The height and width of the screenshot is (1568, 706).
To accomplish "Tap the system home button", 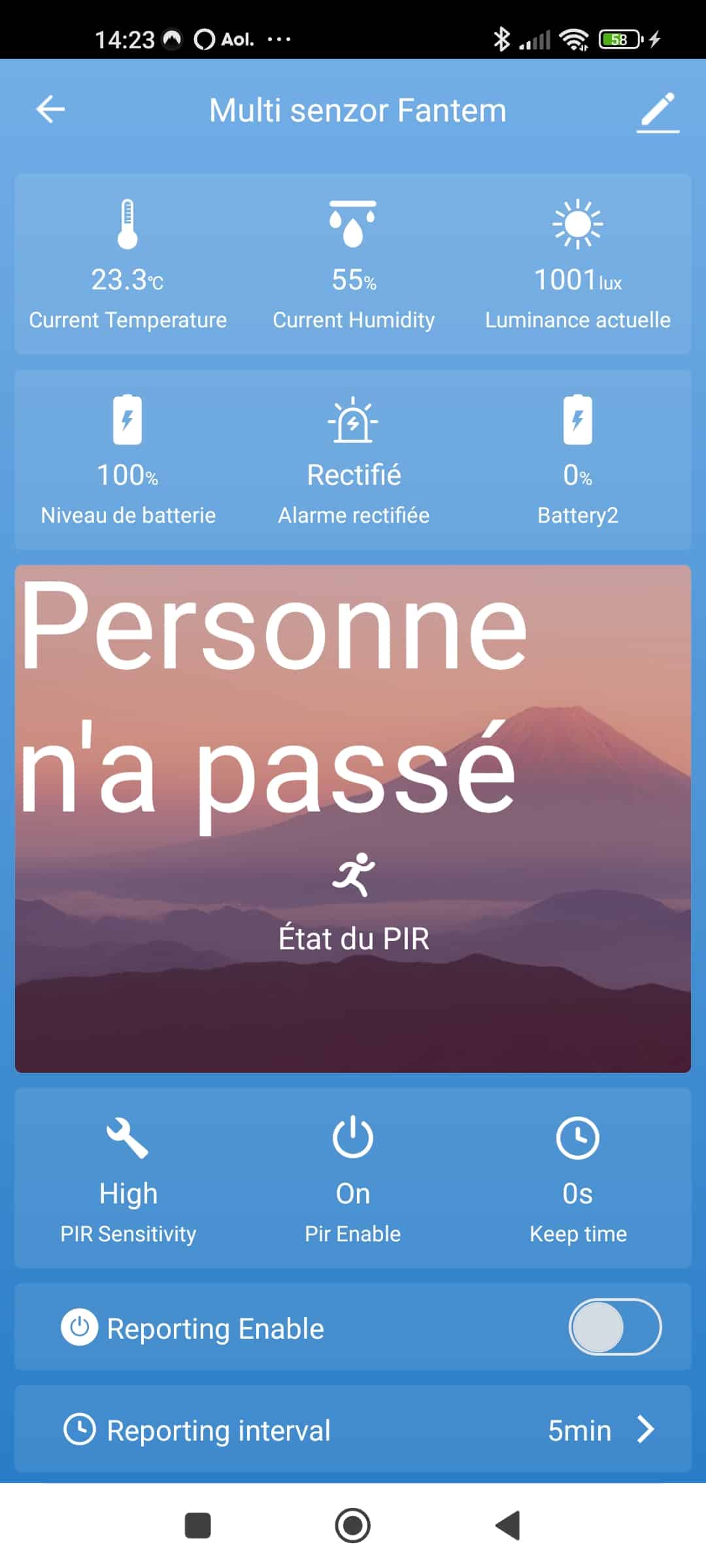I will click(x=353, y=1526).
